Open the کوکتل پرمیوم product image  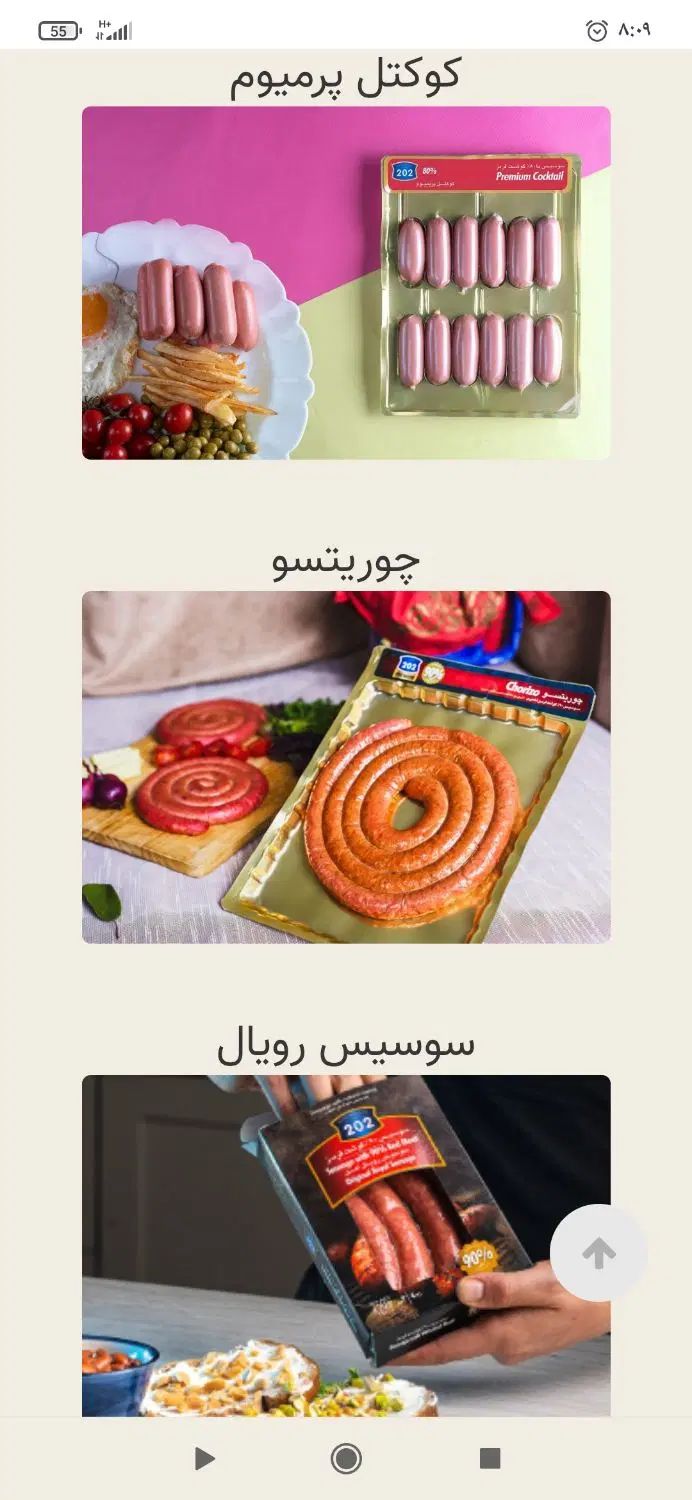tap(346, 283)
